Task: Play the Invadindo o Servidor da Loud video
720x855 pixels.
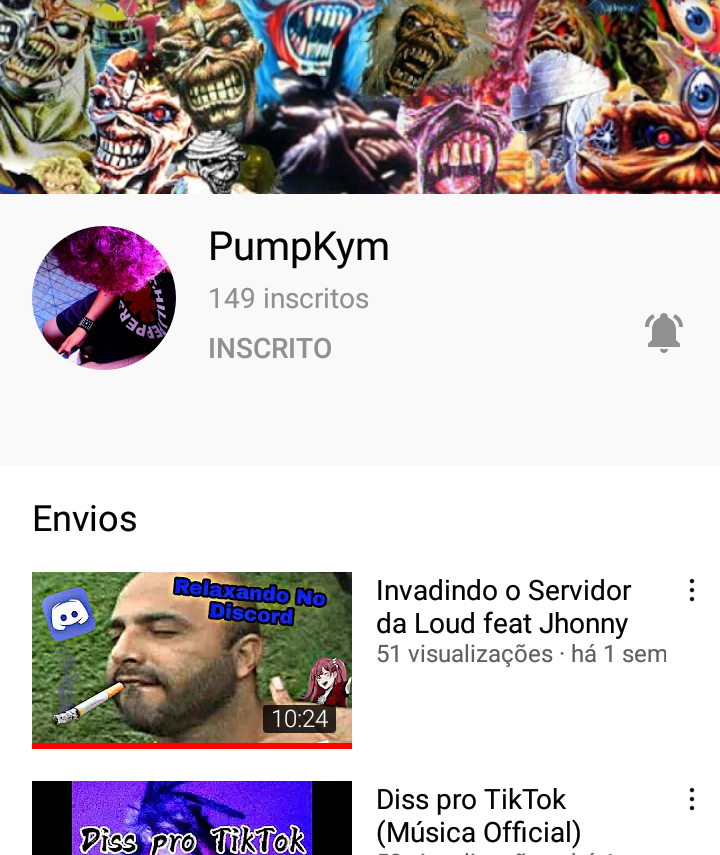Action: pyautogui.click(x=192, y=658)
